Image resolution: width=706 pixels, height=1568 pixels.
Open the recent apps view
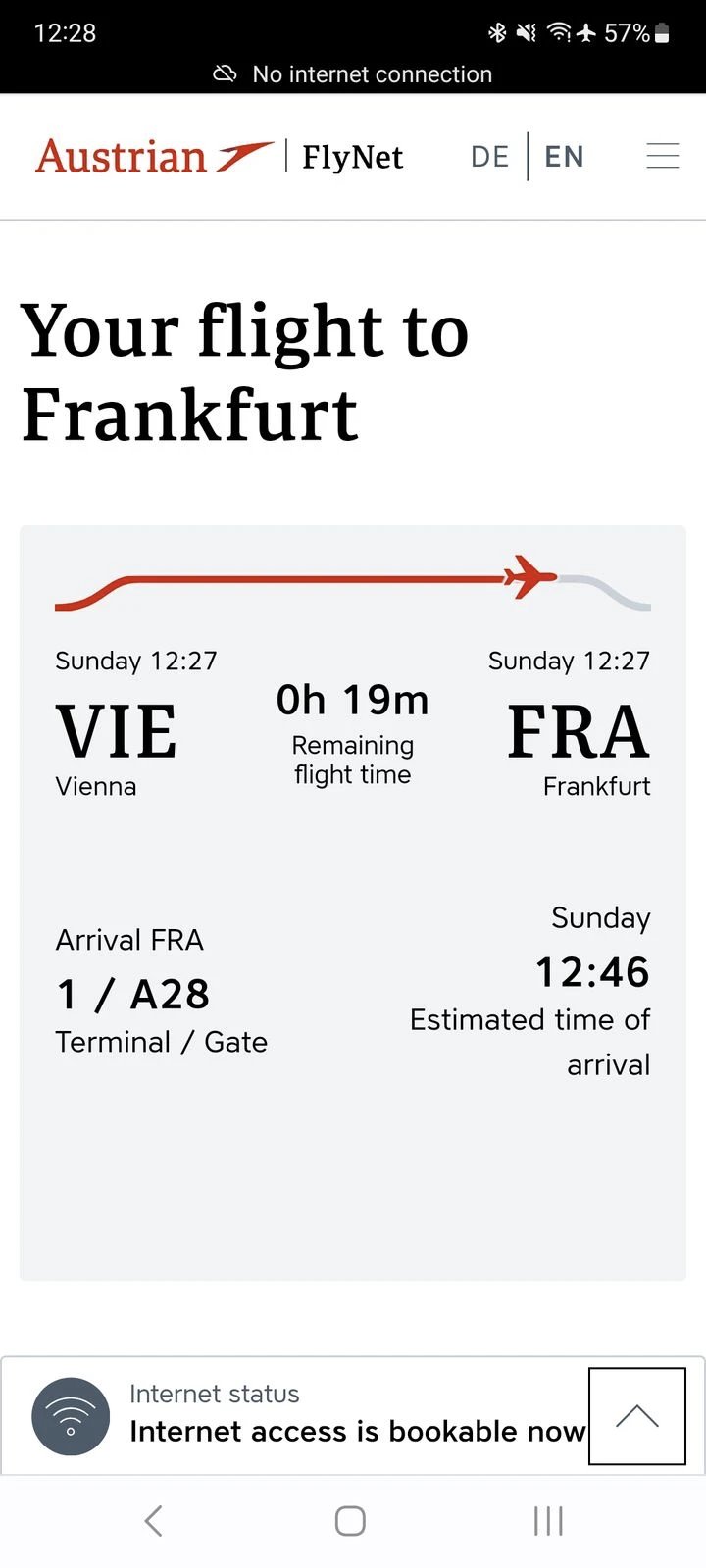548,1521
